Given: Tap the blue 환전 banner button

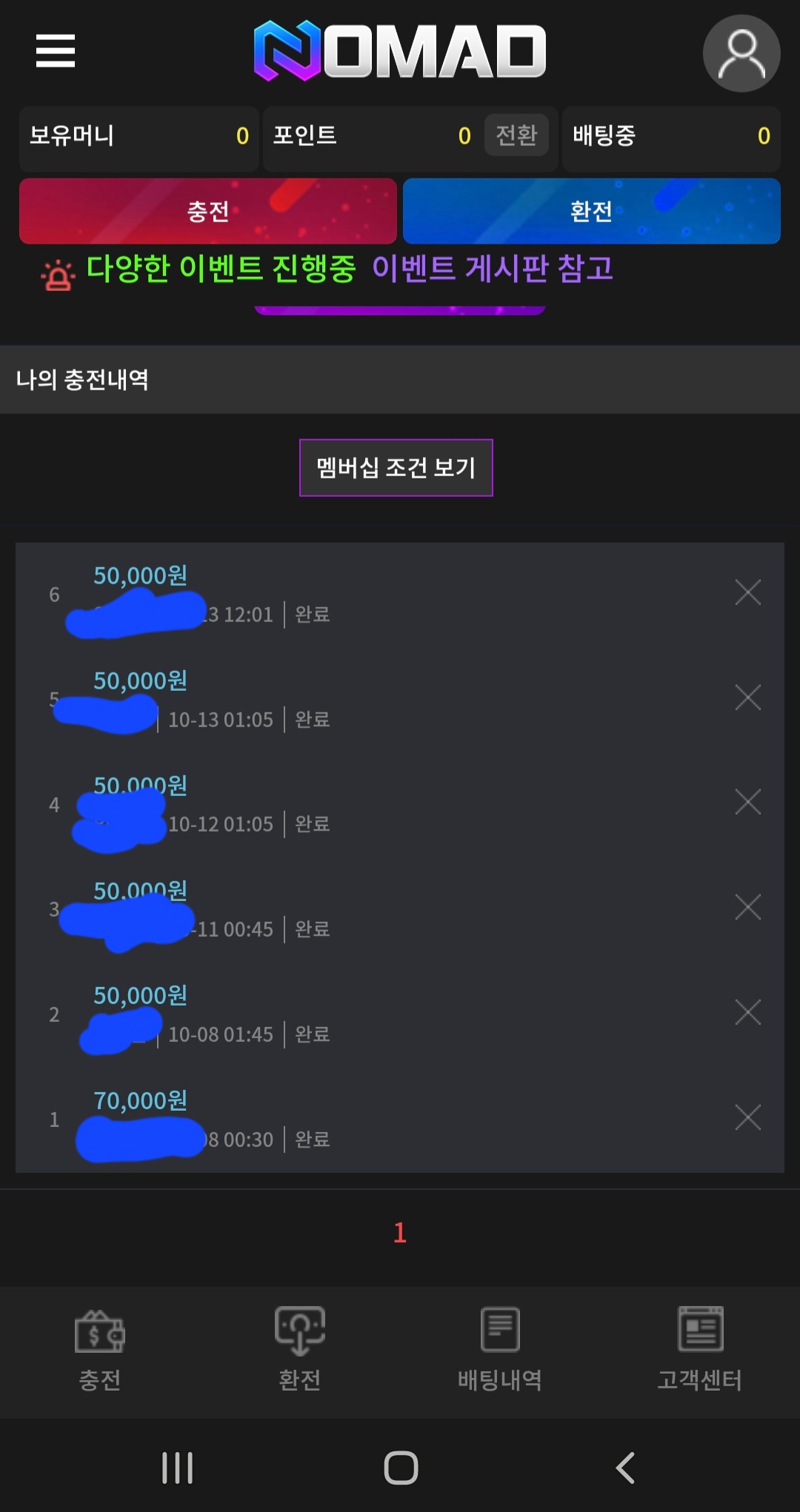Looking at the screenshot, I should [x=591, y=212].
